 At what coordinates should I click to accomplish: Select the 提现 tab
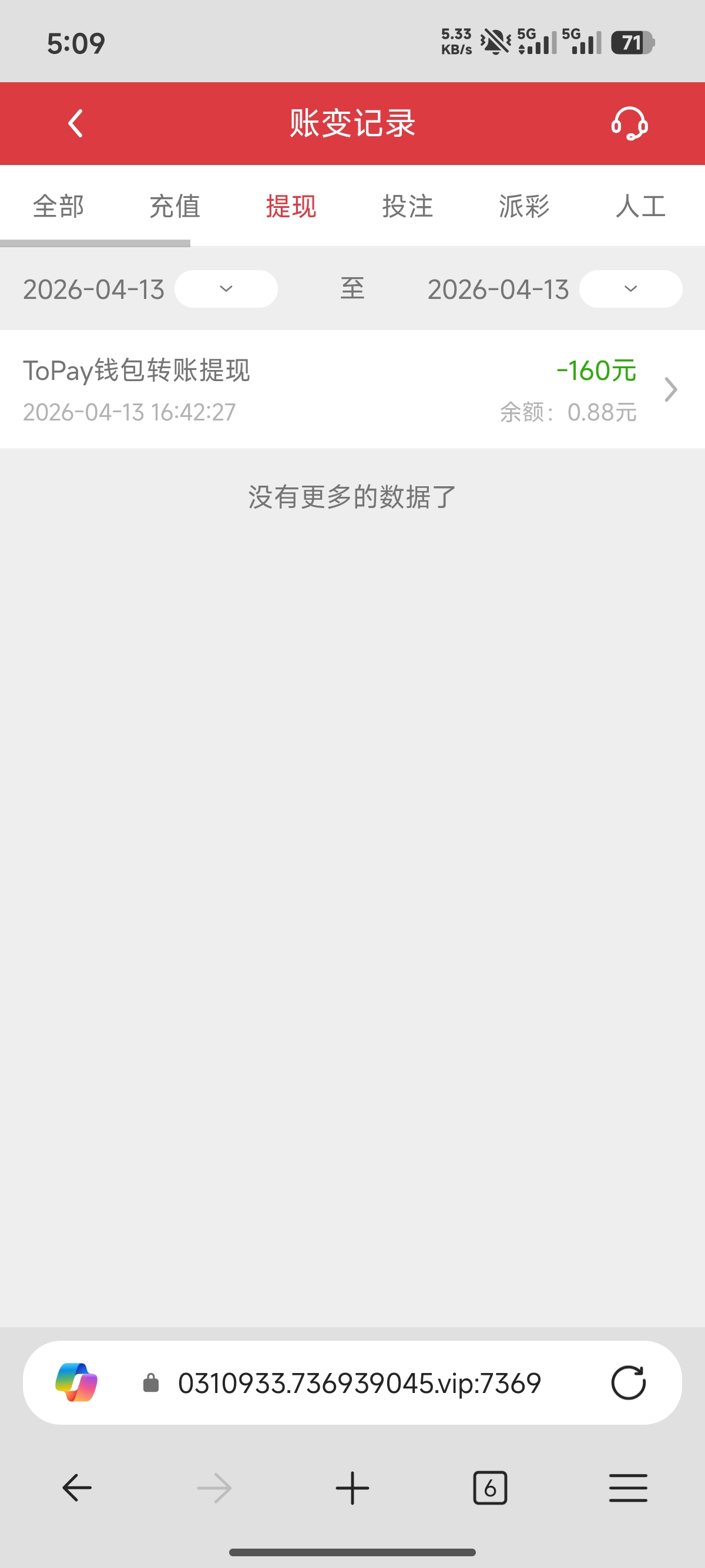(x=291, y=206)
